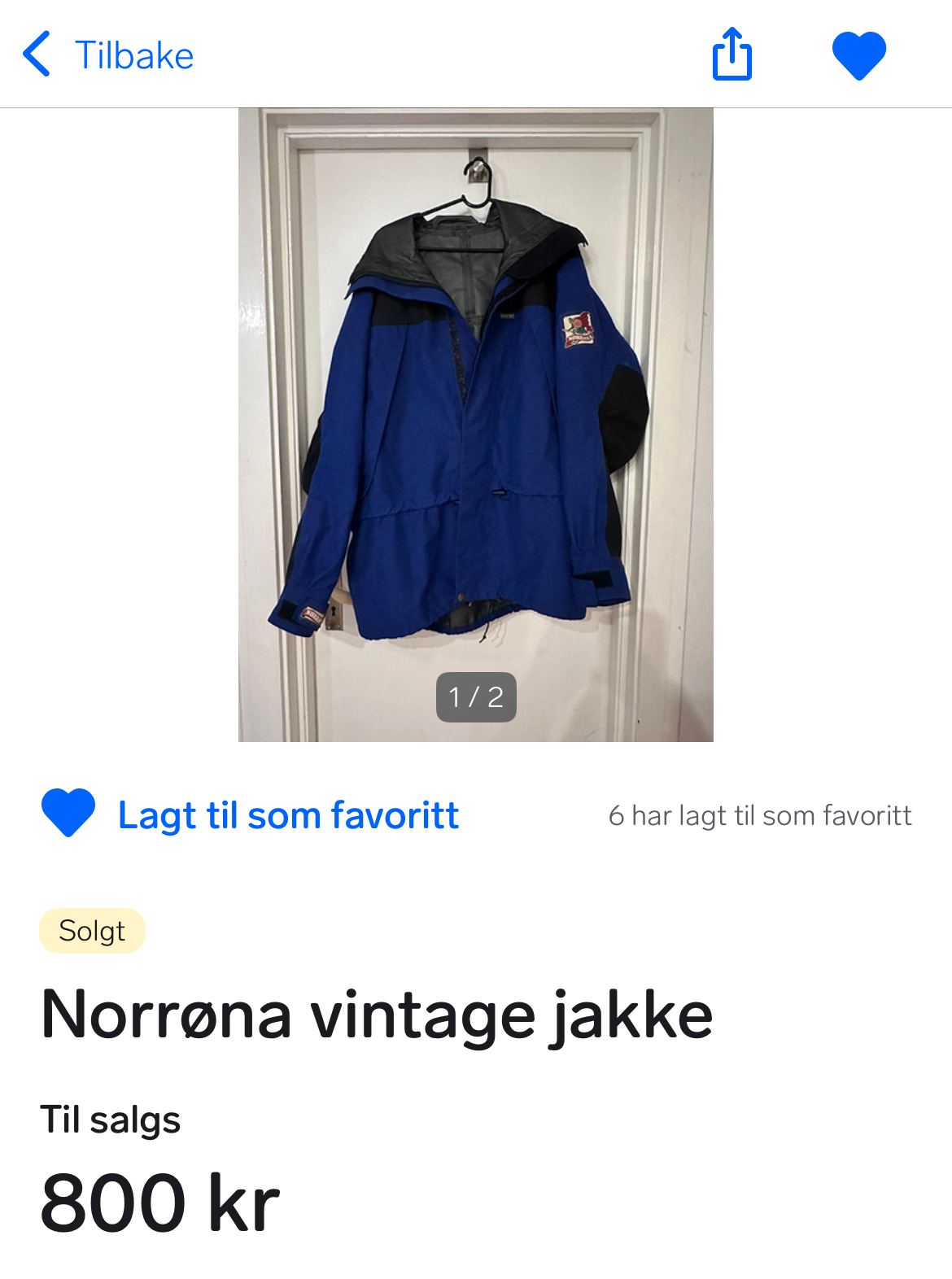The width and height of the screenshot is (952, 1279).
Task: Select the back arrow to exit listing
Action: (37, 54)
